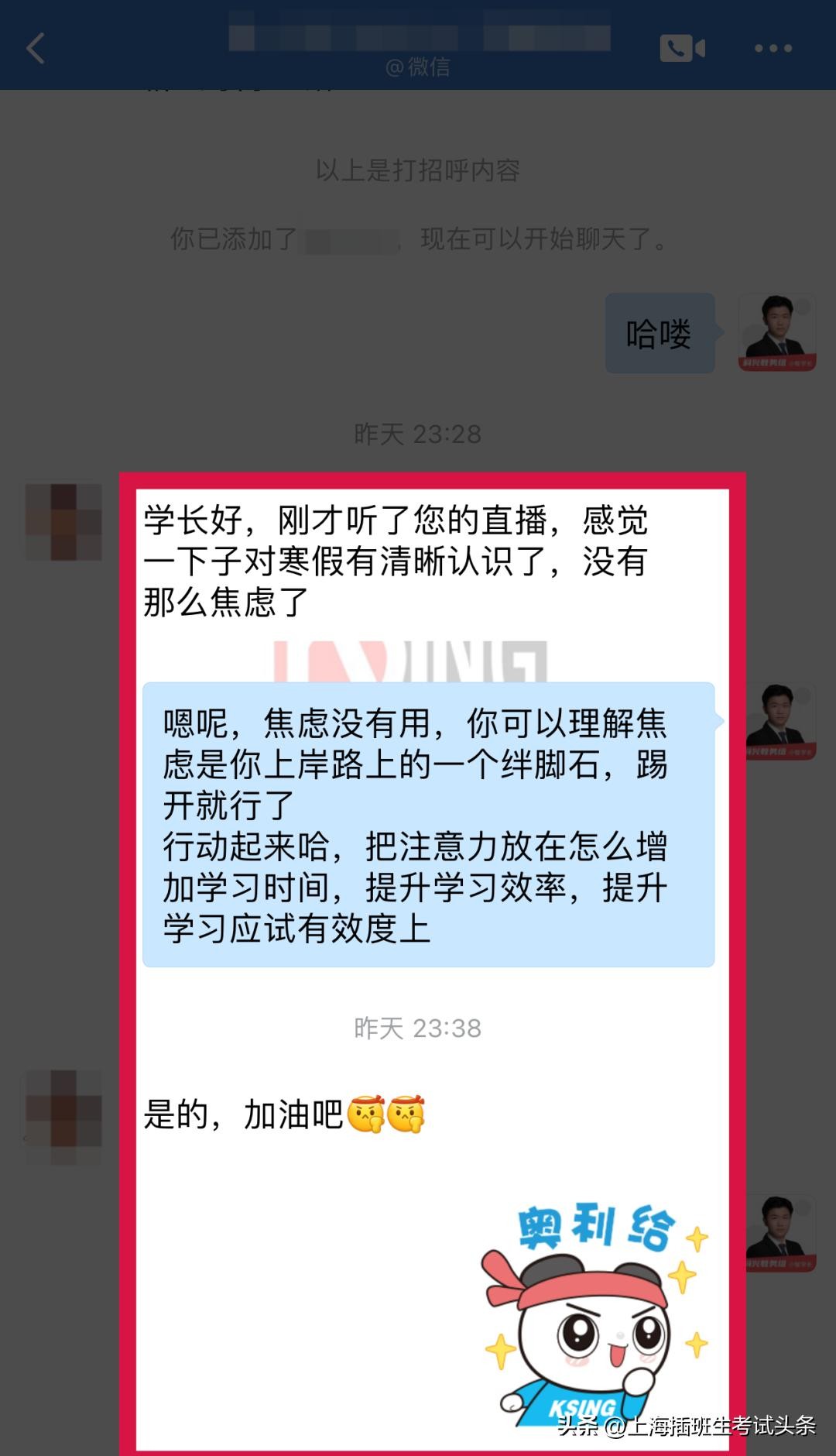Open sender's avatar beside 哈喽 message
This screenshot has height=1456, width=836.
776,333
